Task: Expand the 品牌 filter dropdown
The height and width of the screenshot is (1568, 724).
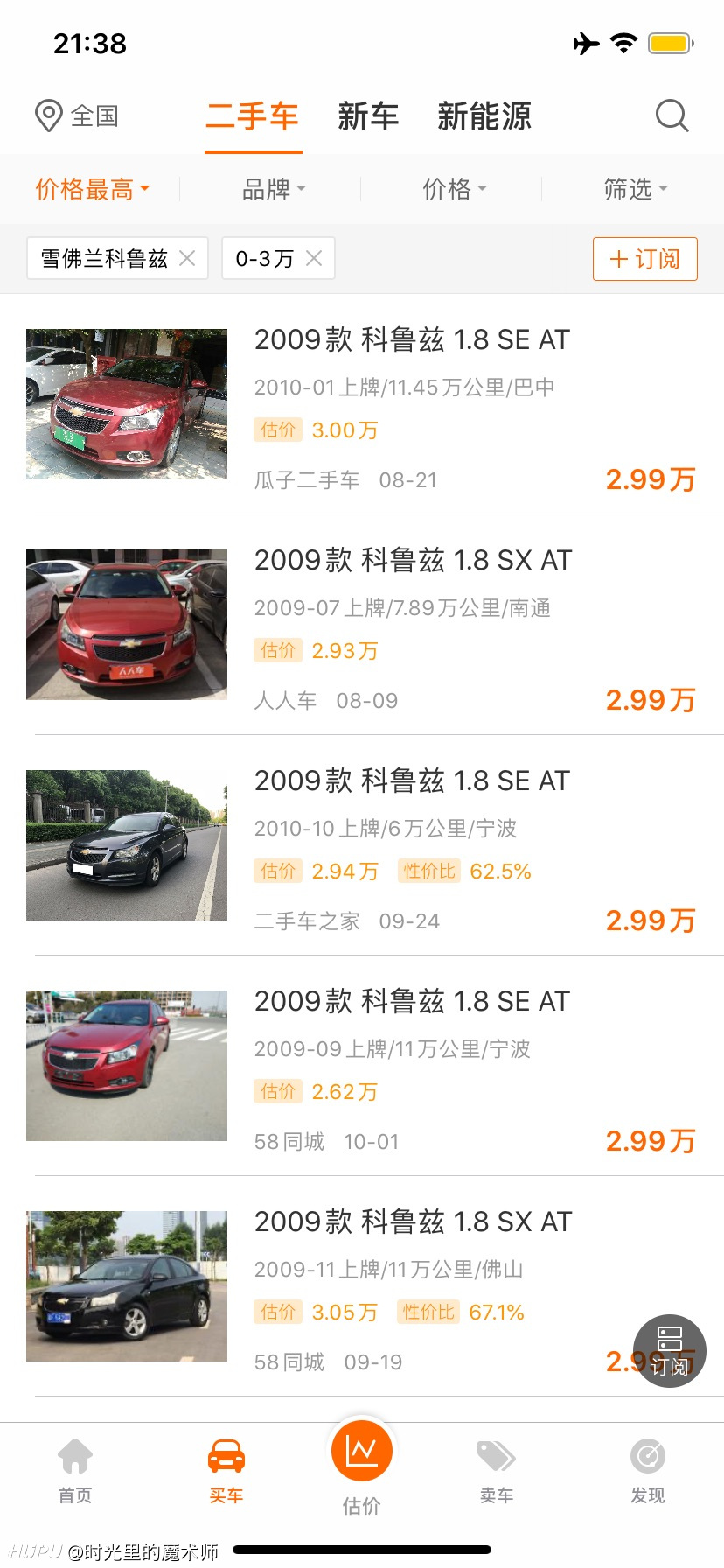Action: point(274,189)
